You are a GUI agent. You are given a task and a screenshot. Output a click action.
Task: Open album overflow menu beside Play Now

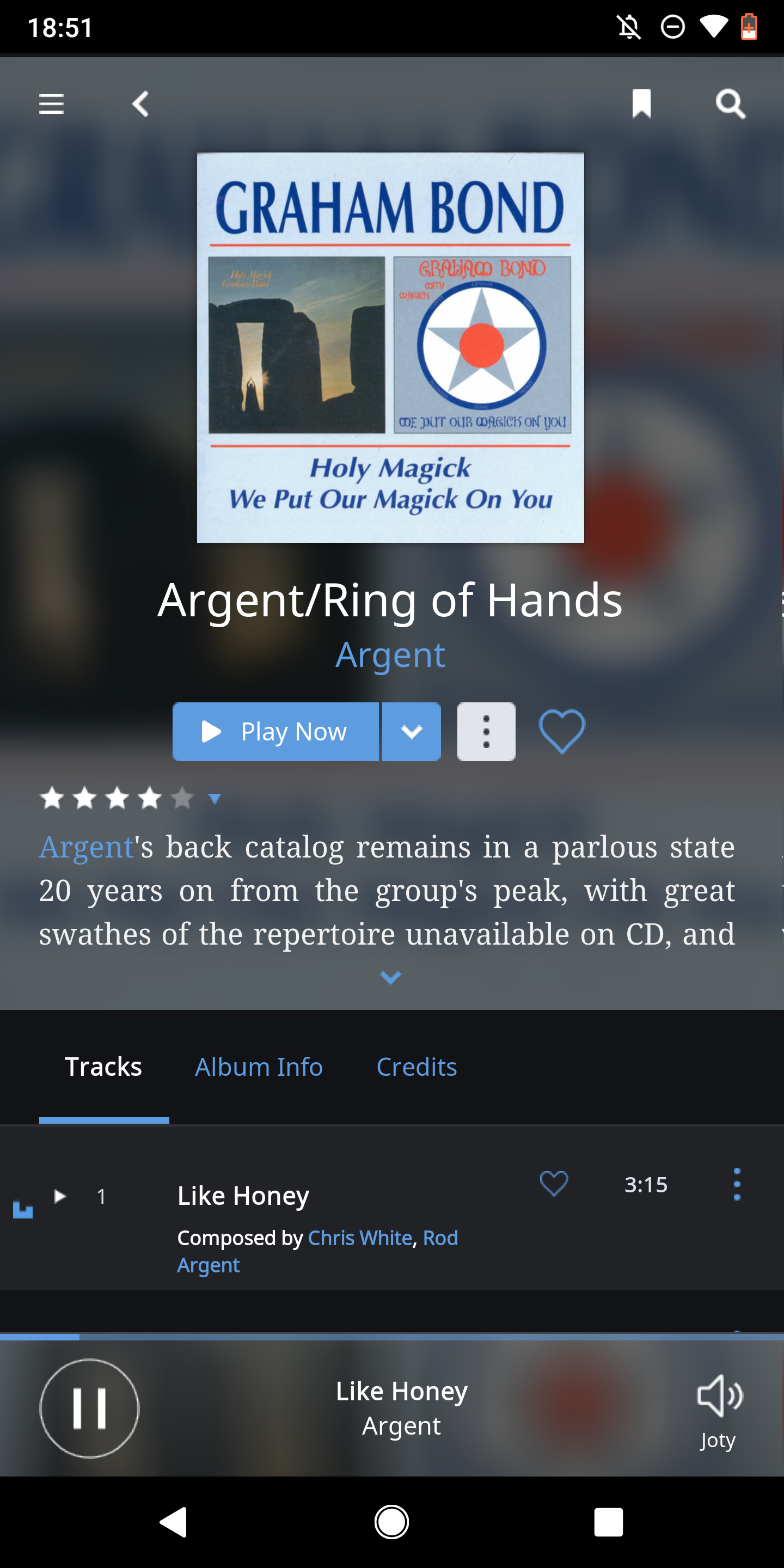point(486,732)
